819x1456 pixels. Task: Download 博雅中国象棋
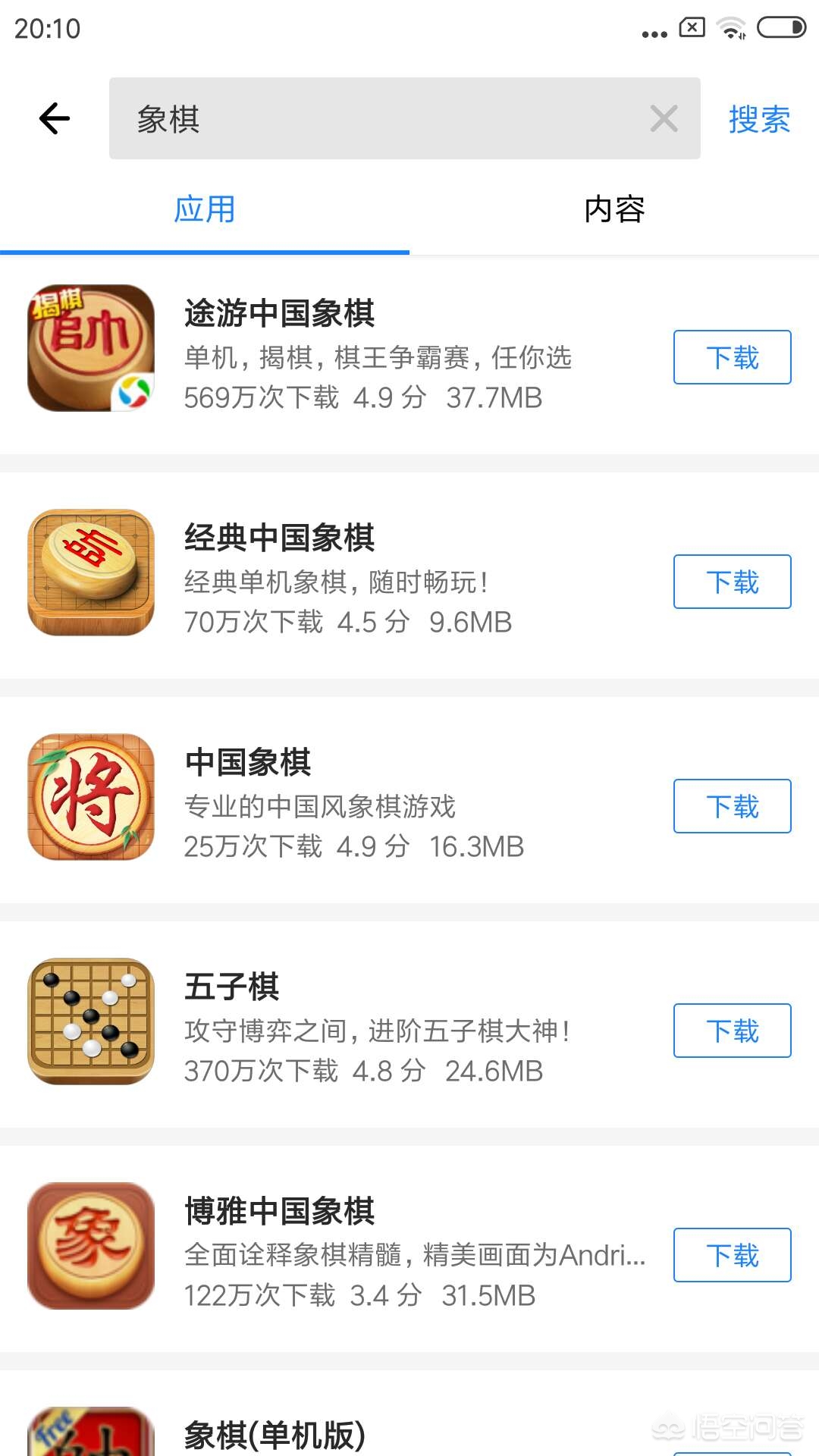coord(732,1255)
